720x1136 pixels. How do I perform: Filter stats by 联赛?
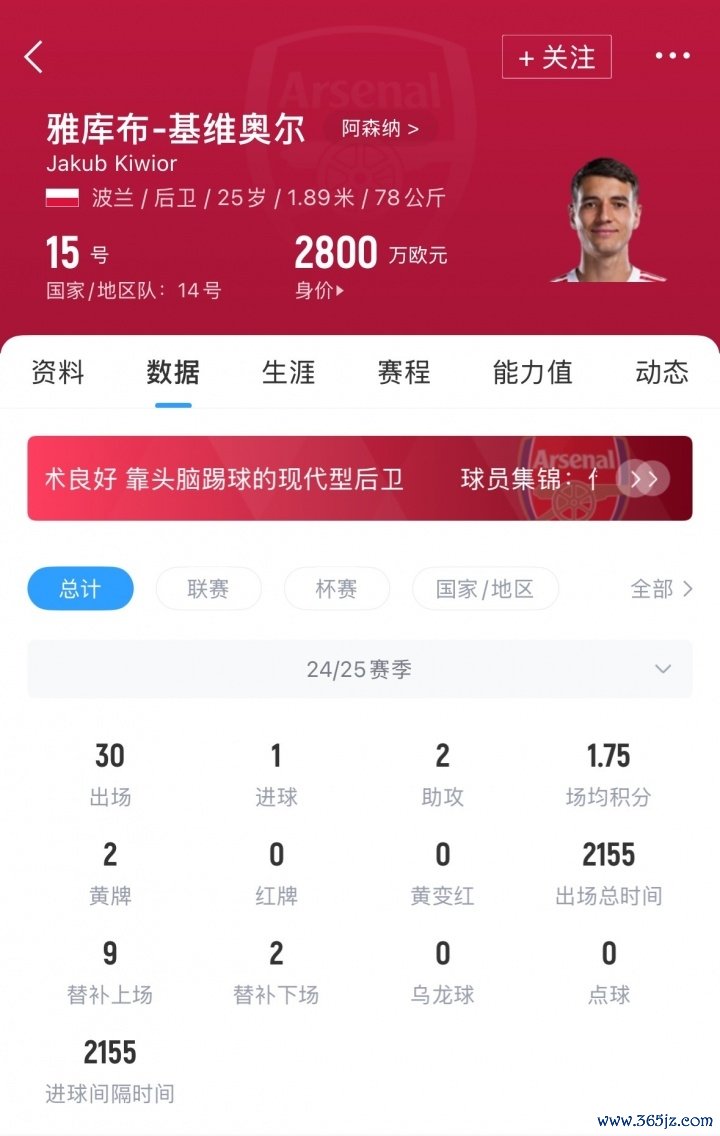[208, 589]
